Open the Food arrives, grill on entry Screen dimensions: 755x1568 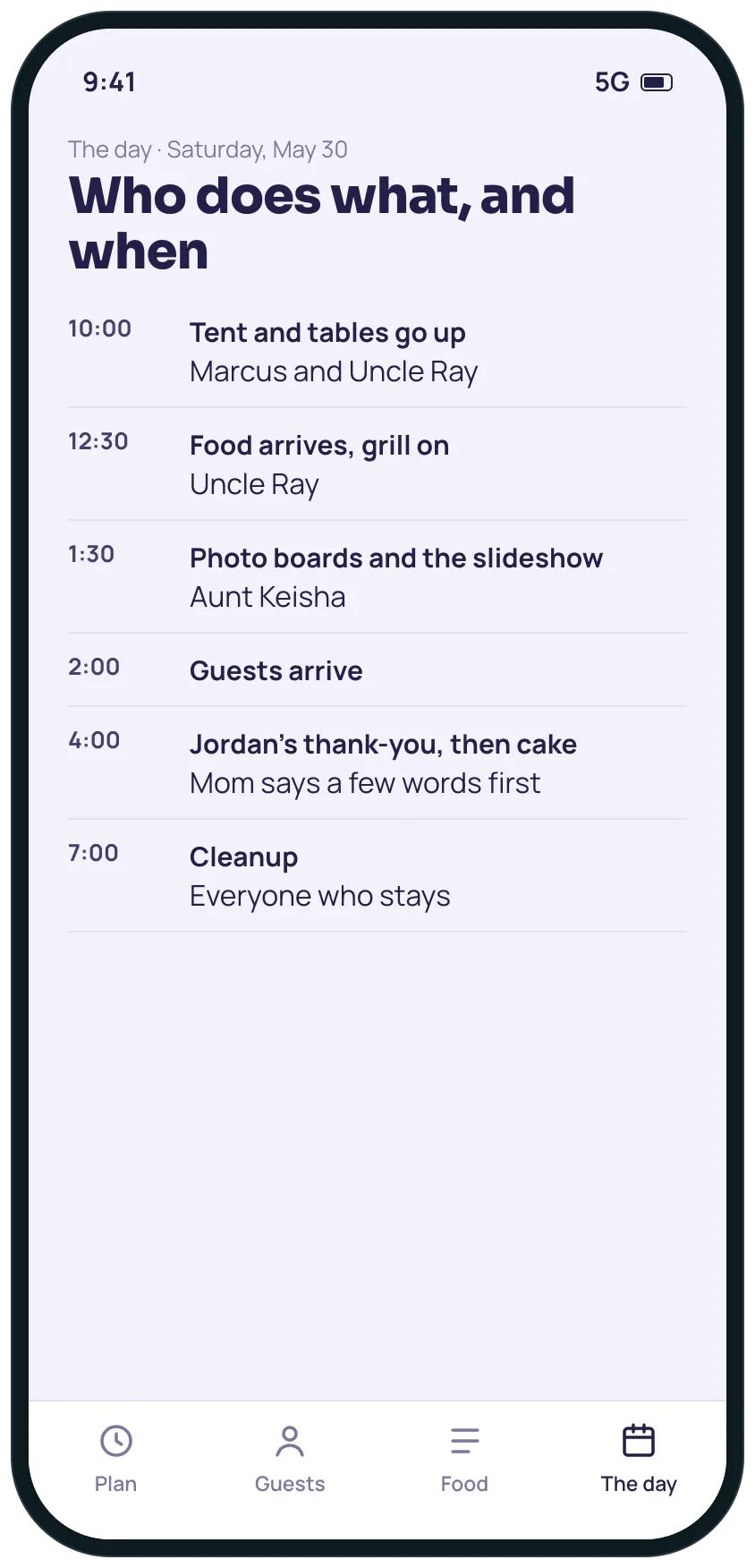pos(377,464)
